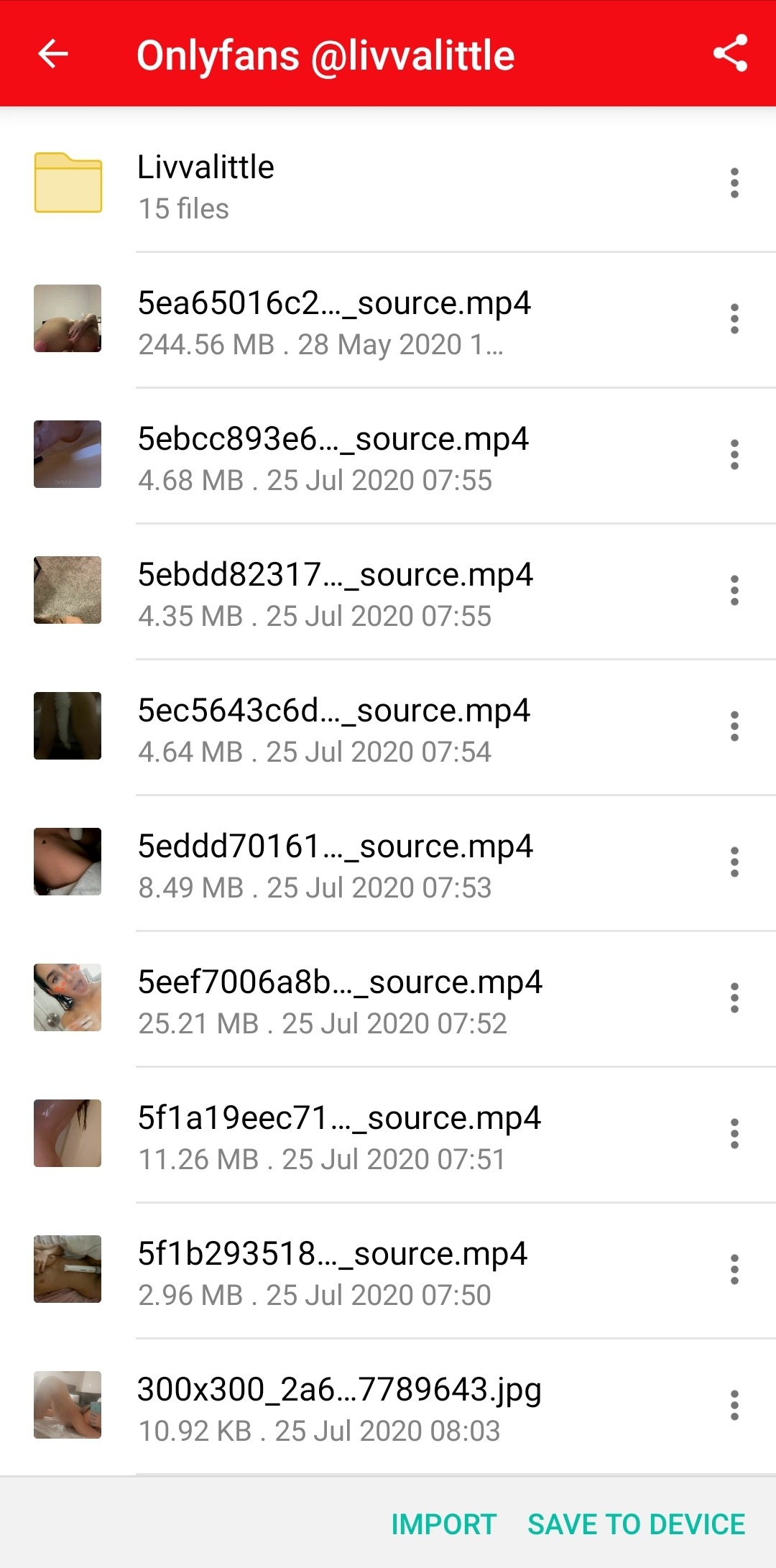Open options for the 5ea65016c2 file
This screenshot has height=1568, width=776.
pos(734,319)
